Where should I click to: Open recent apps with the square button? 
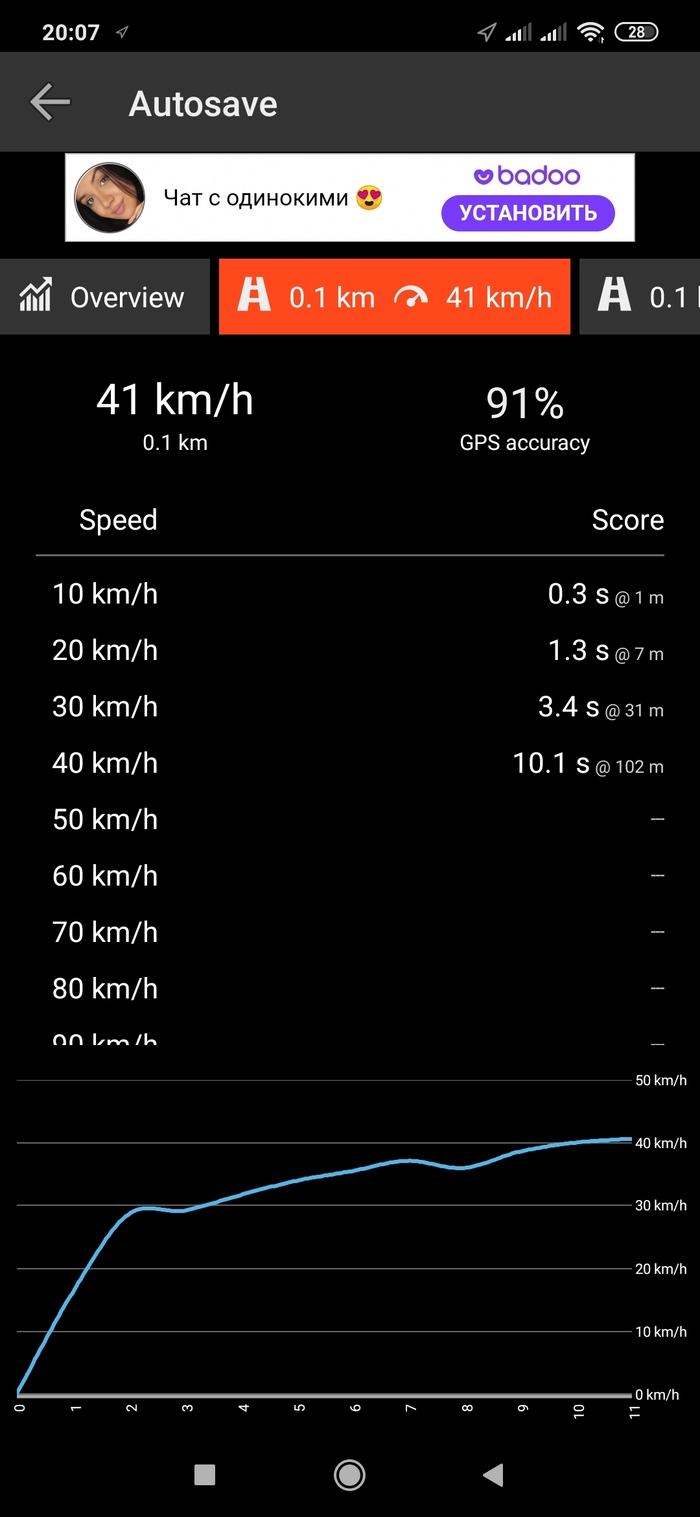tap(205, 1474)
